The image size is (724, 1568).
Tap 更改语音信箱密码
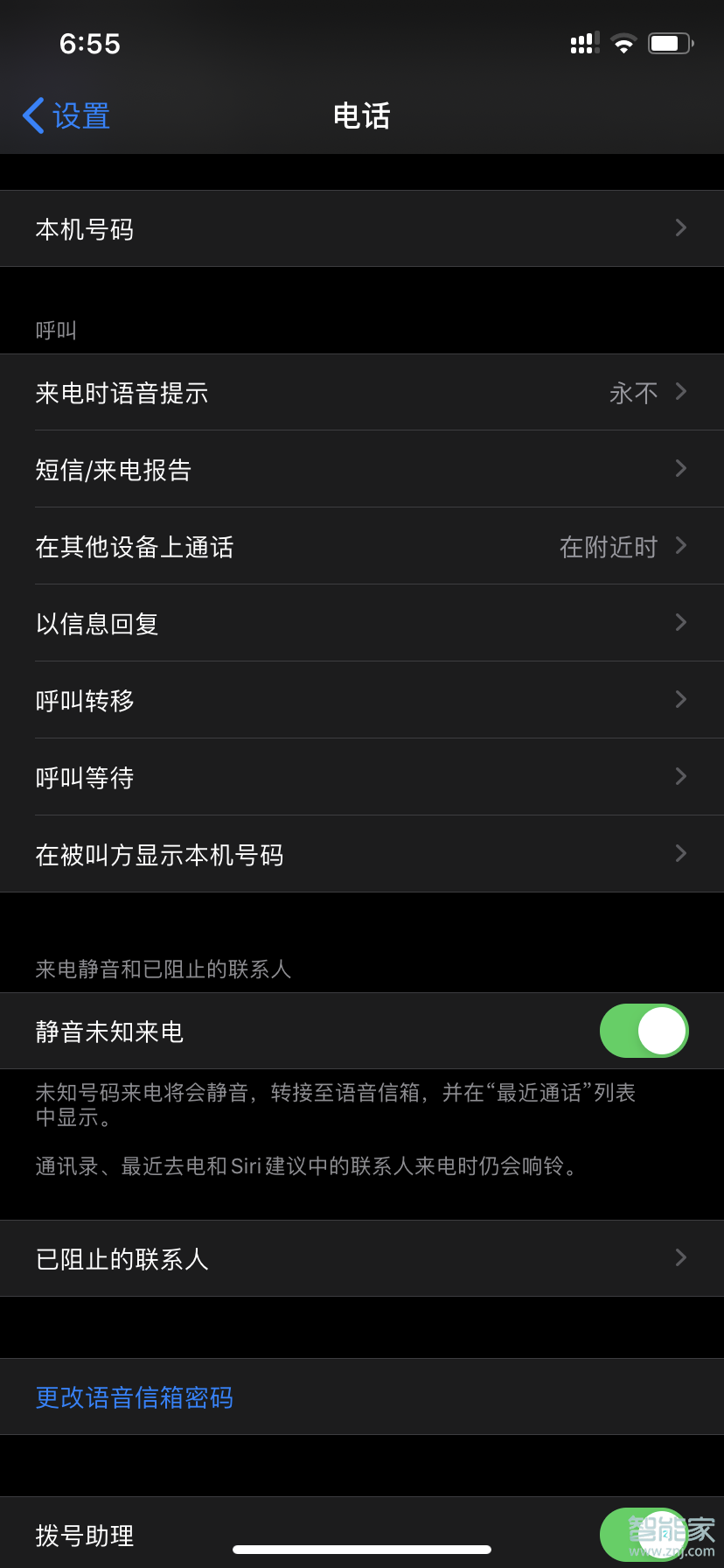tap(134, 1397)
